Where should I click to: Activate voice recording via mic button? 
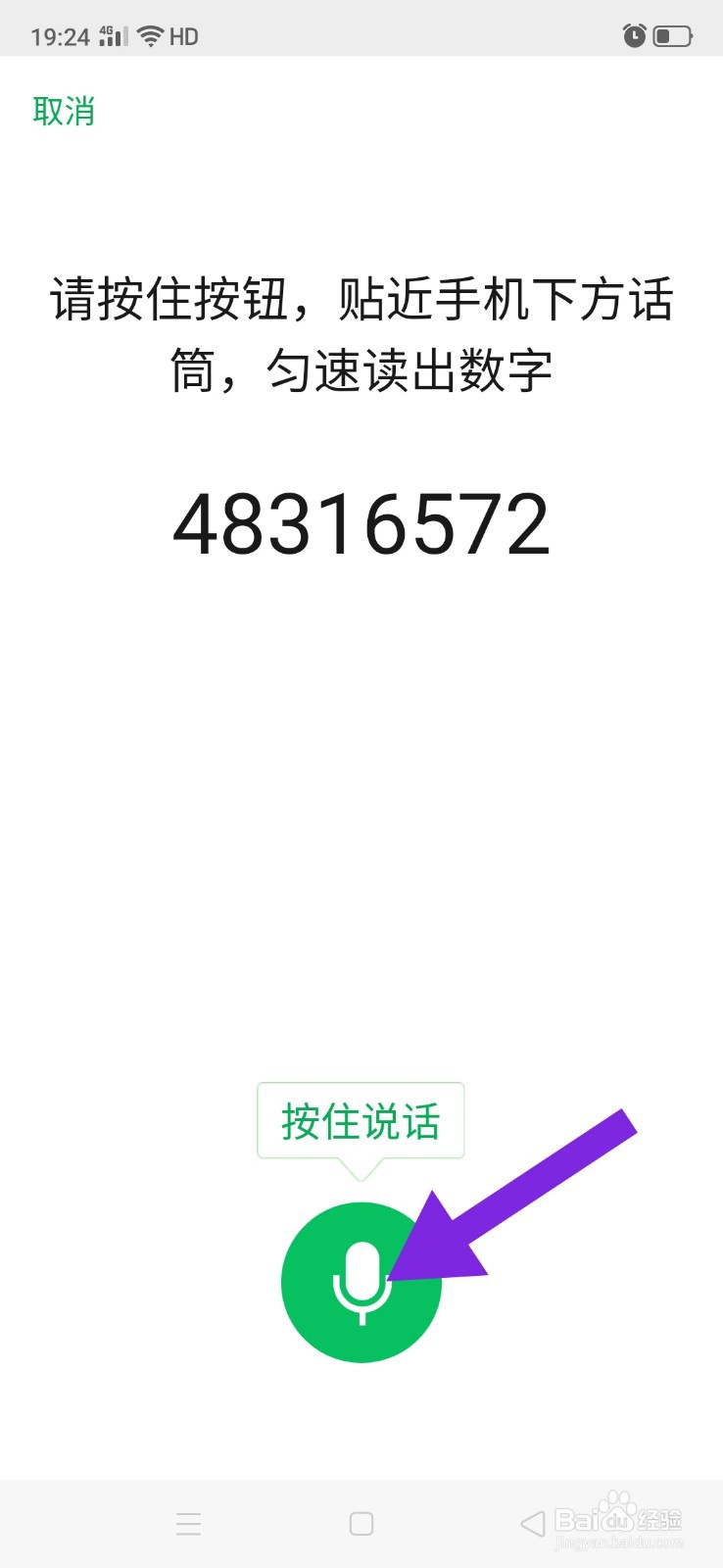361,1284
